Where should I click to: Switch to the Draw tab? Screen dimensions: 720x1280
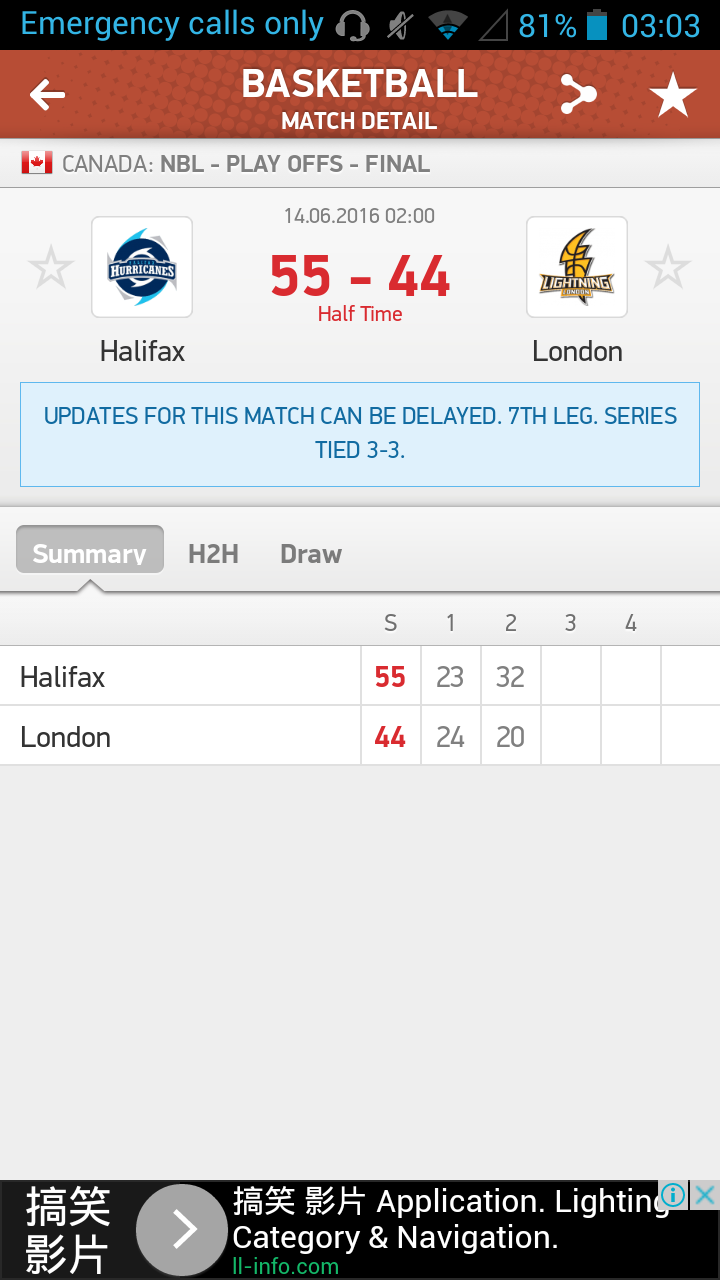point(311,553)
